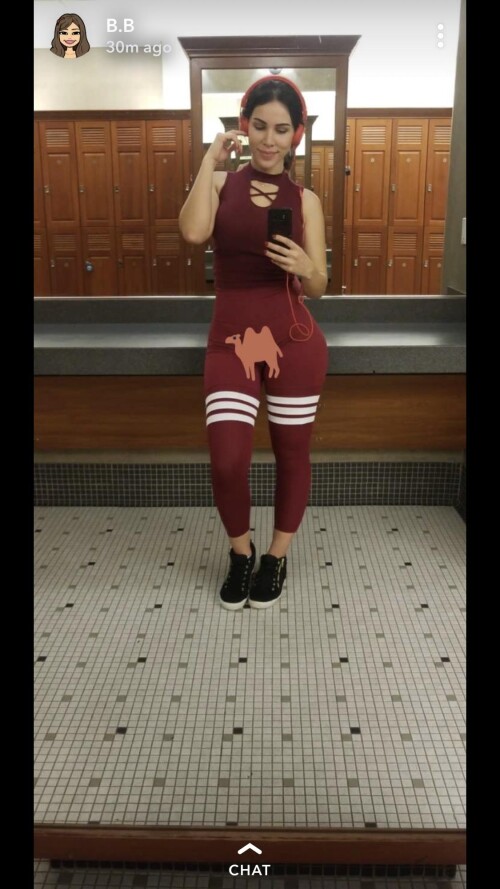The image size is (500, 889).
Task: Open the three-dot overflow menu
Action: pos(440,36)
